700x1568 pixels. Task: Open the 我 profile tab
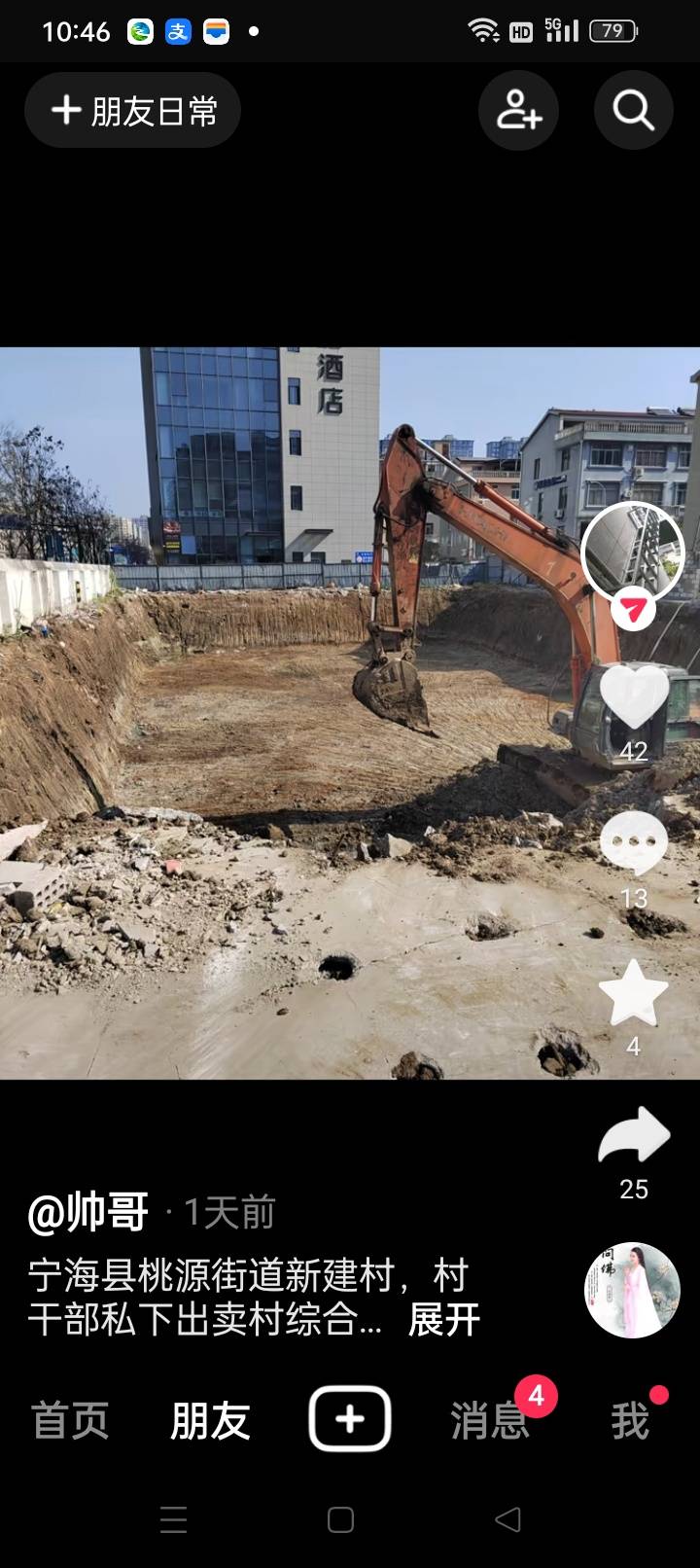[630, 1420]
